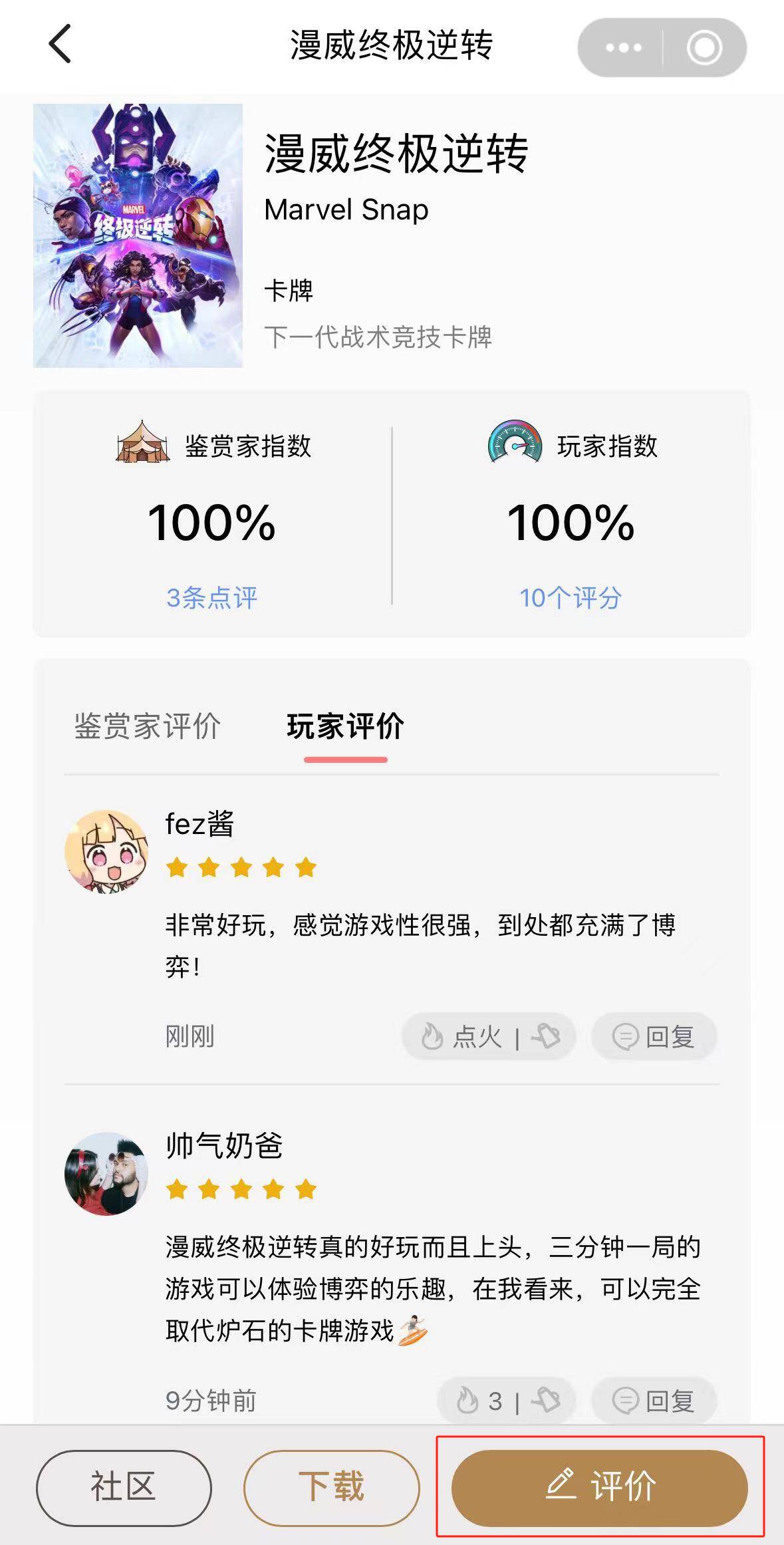Tap the 下载 download button
This screenshot has width=784, height=1545.
[331, 1487]
